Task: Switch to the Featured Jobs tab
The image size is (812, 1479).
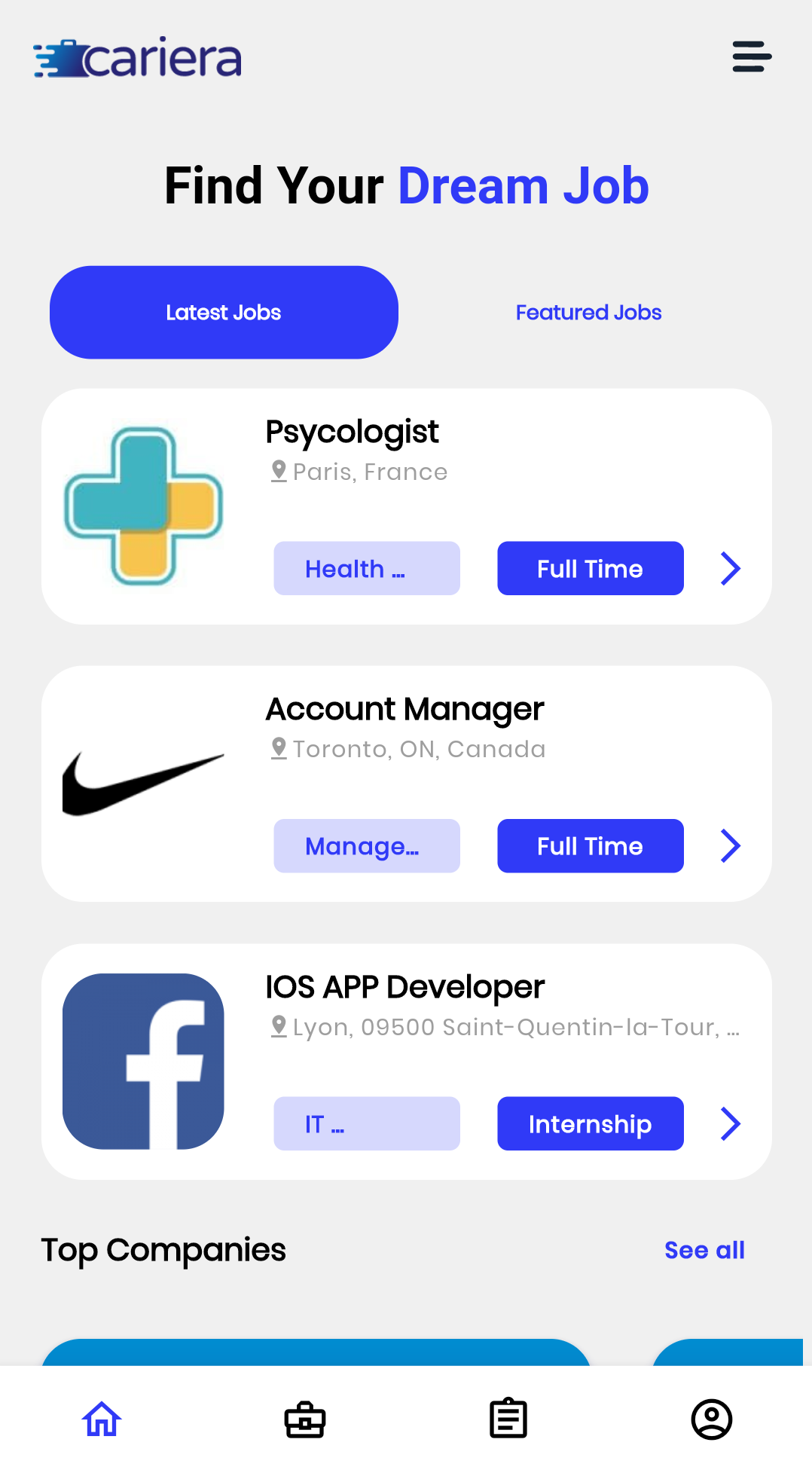Action: click(588, 313)
